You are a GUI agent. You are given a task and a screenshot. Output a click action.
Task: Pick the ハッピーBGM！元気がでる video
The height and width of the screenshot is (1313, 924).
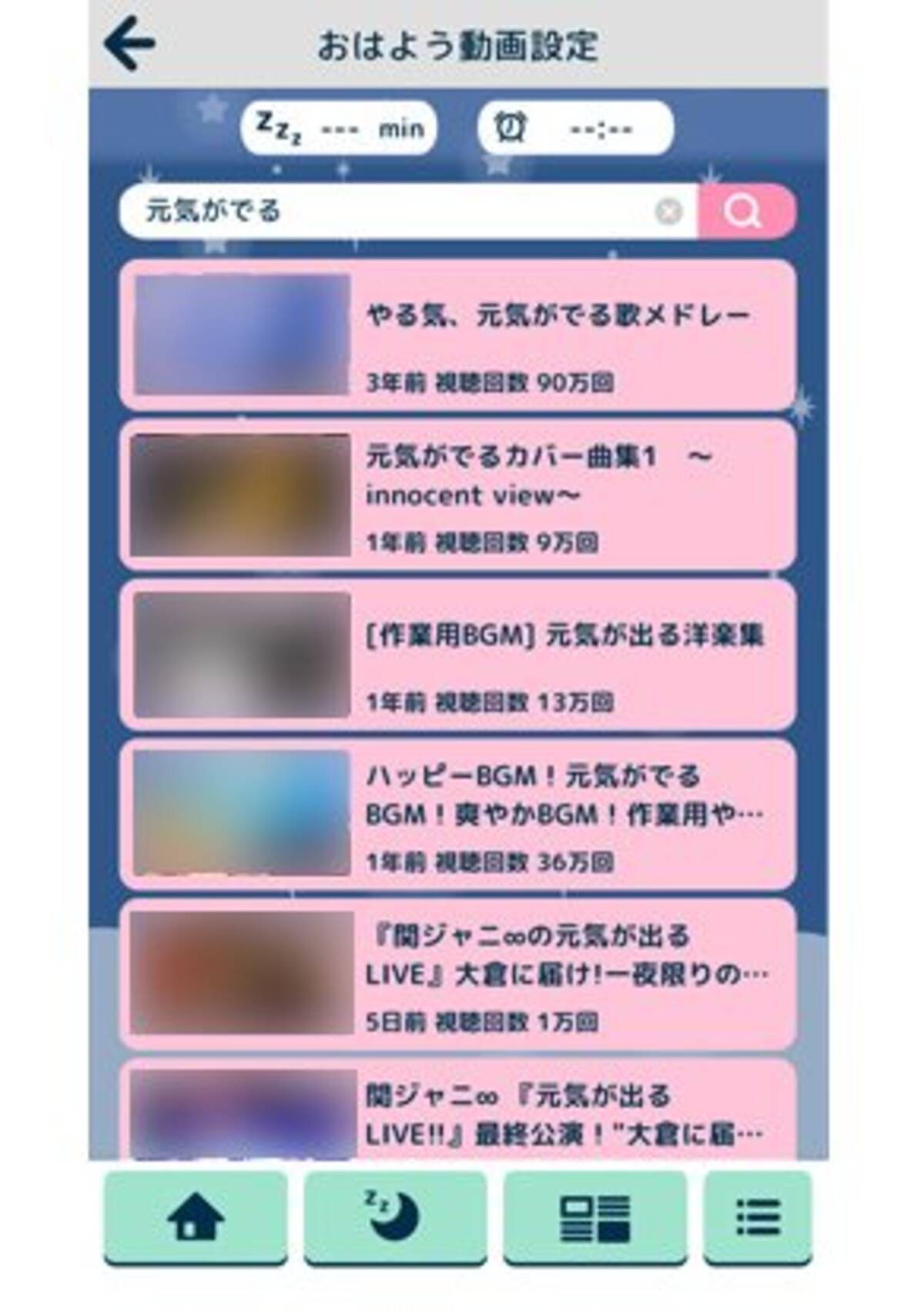(x=457, y=815)
